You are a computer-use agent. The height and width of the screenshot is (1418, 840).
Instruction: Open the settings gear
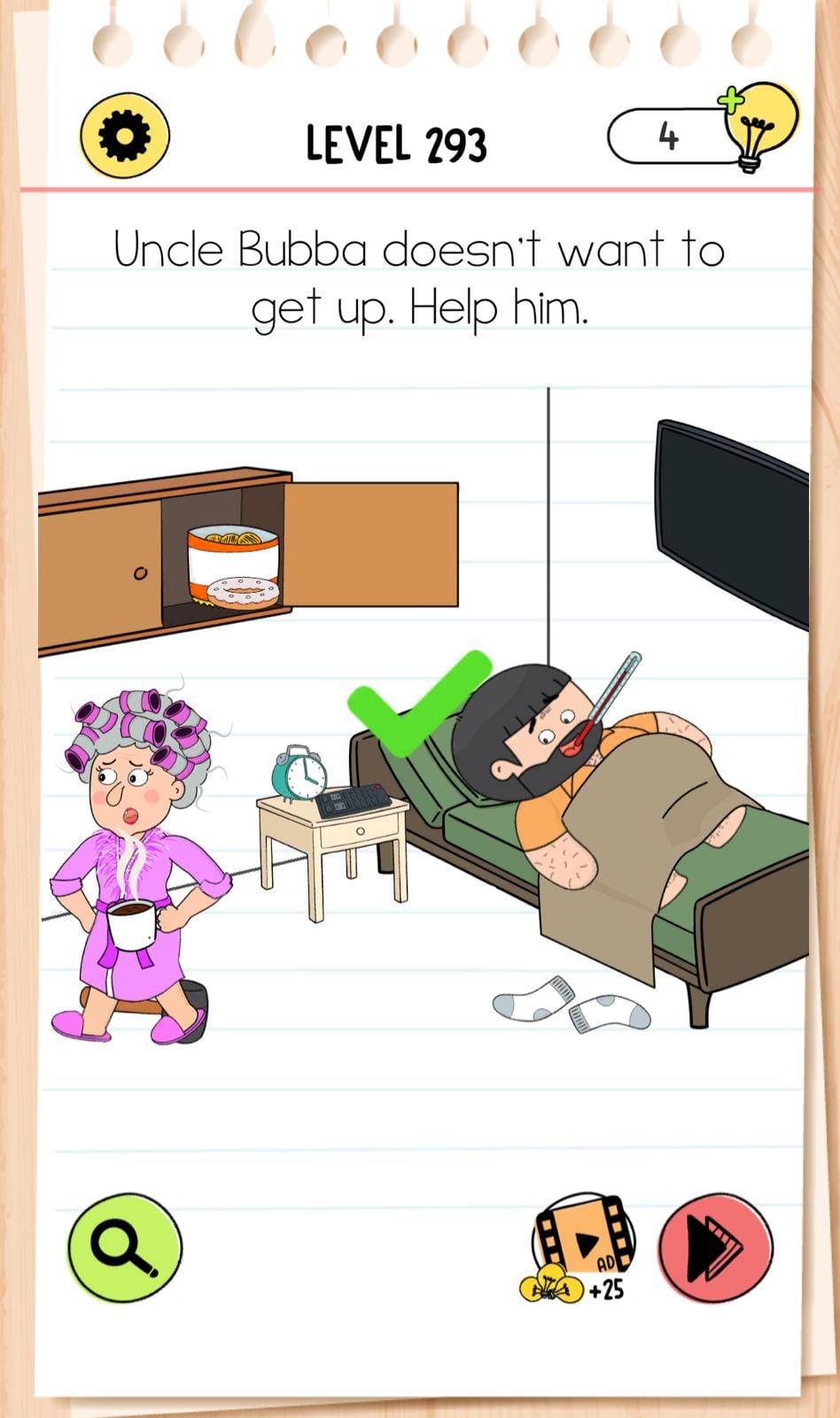[124, 136]
